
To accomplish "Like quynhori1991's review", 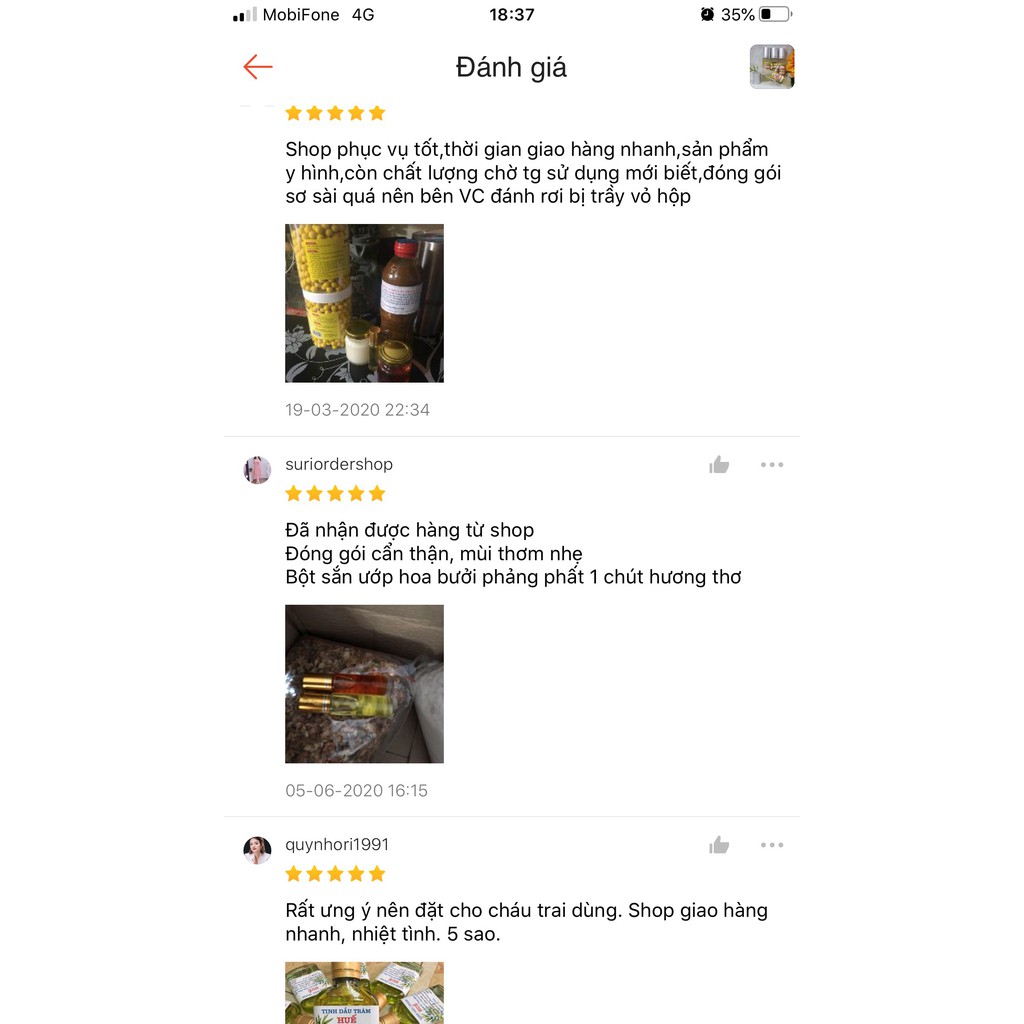I will coord(719,846).
